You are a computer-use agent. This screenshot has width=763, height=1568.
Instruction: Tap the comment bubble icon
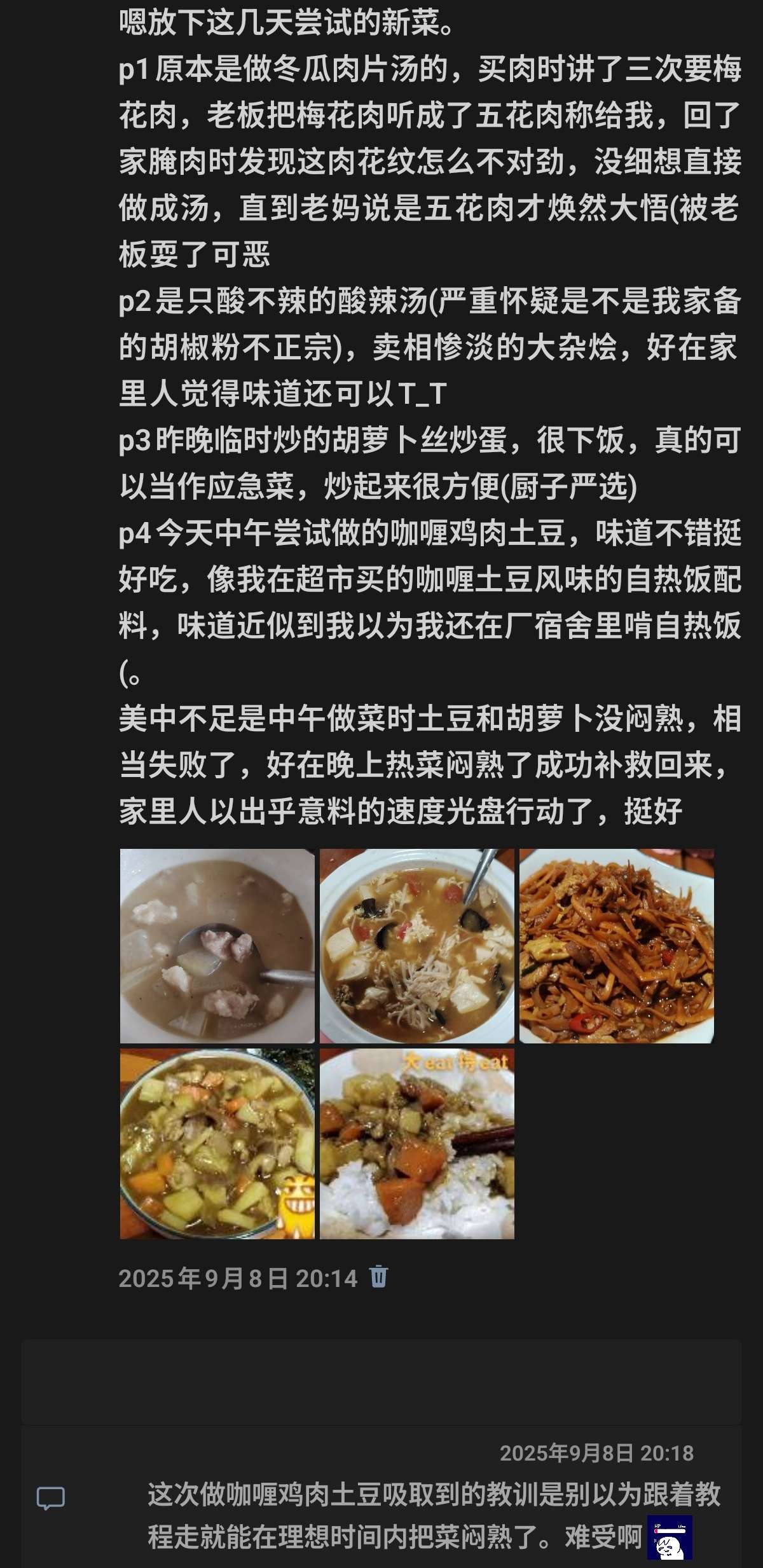51,1498
